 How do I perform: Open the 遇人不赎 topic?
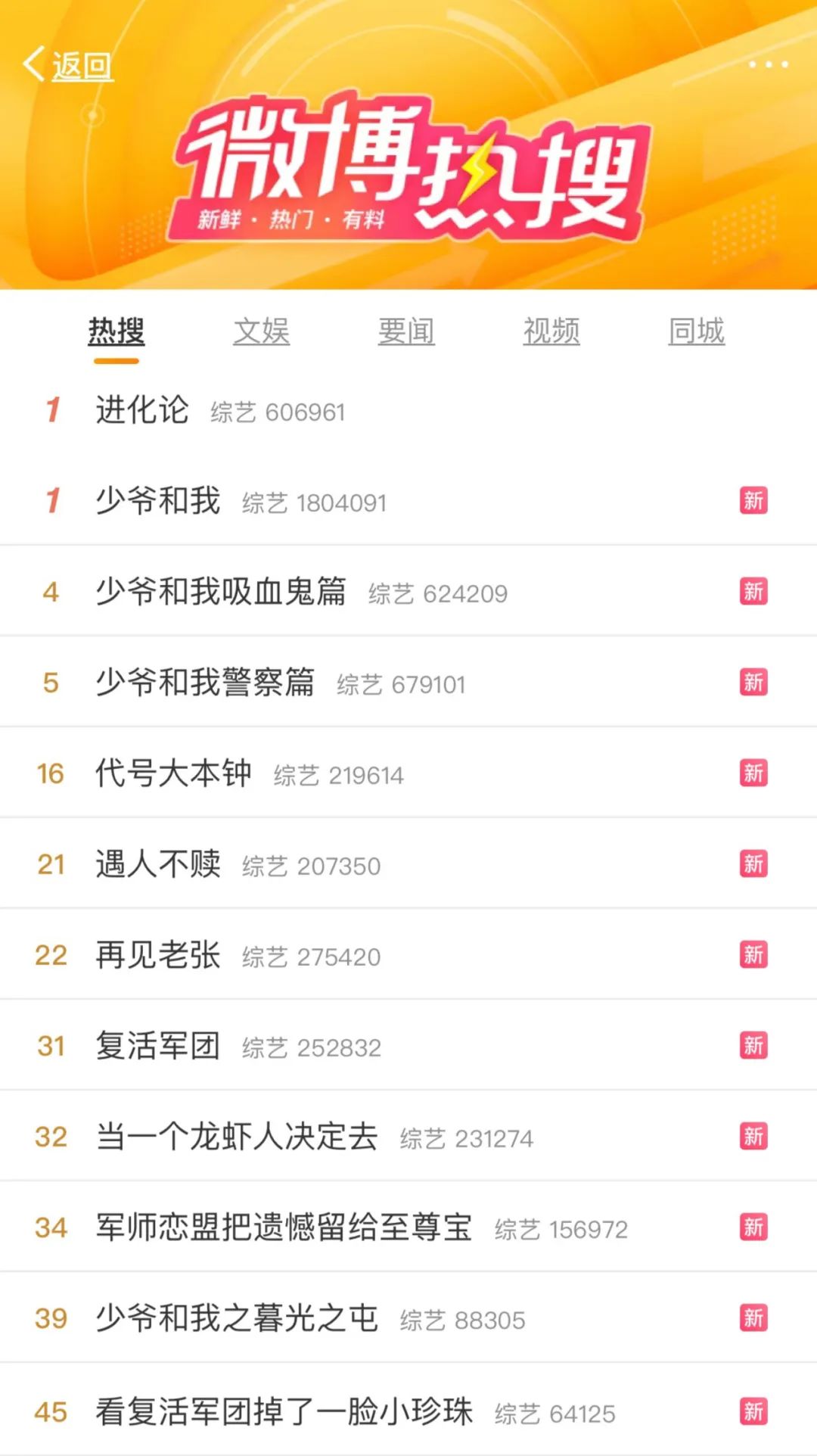(158, 864)
